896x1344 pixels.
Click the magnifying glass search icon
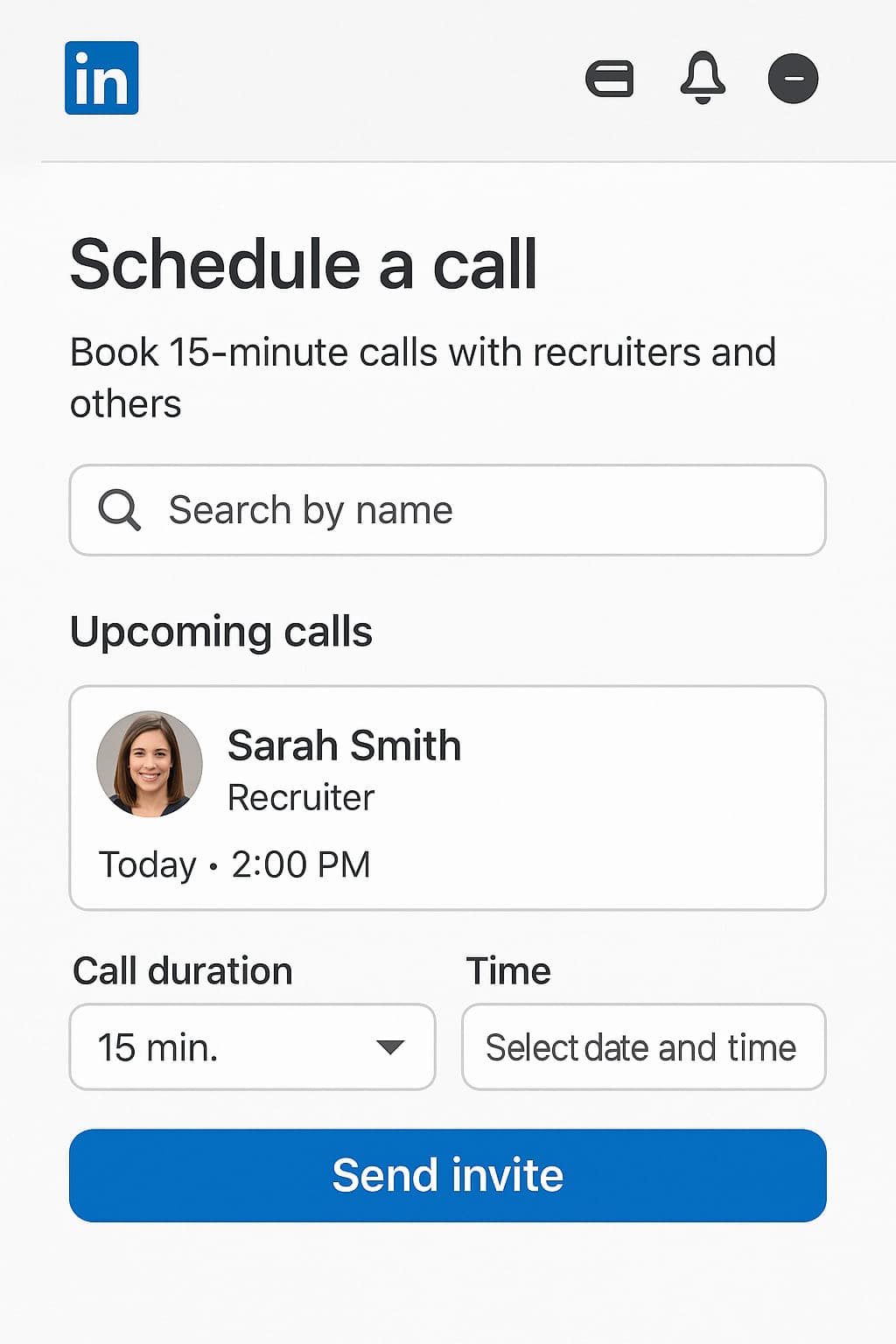[x=120, y=509]
